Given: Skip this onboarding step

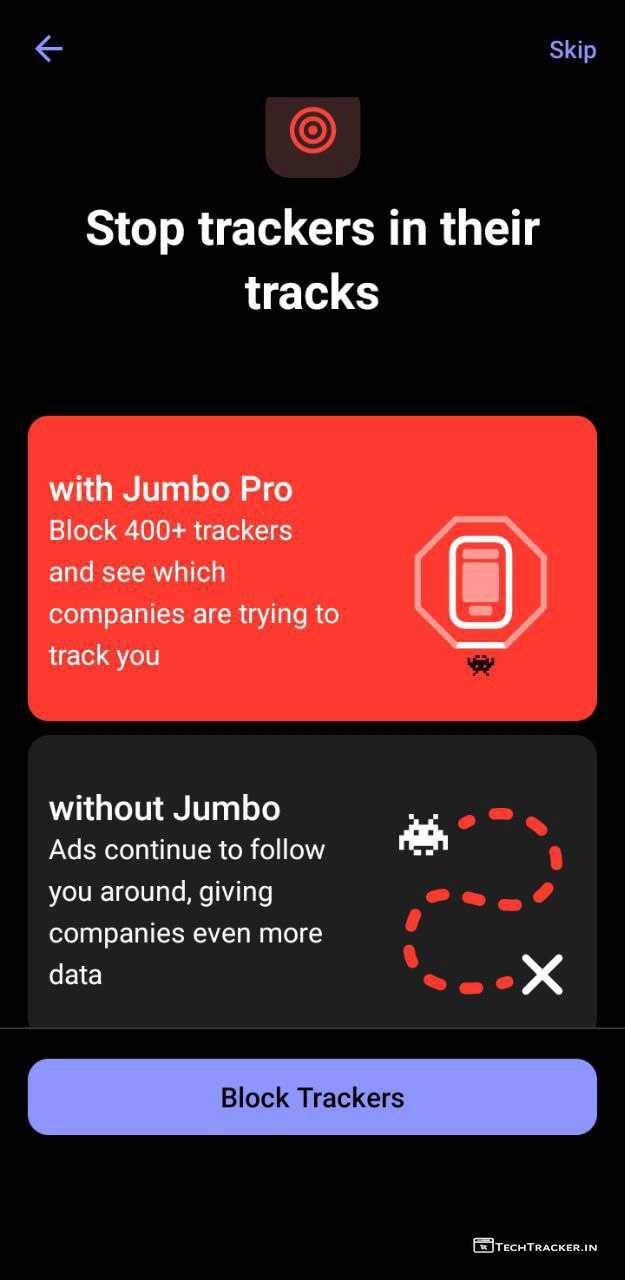Looking at the screenshot, I should [572, 50].
